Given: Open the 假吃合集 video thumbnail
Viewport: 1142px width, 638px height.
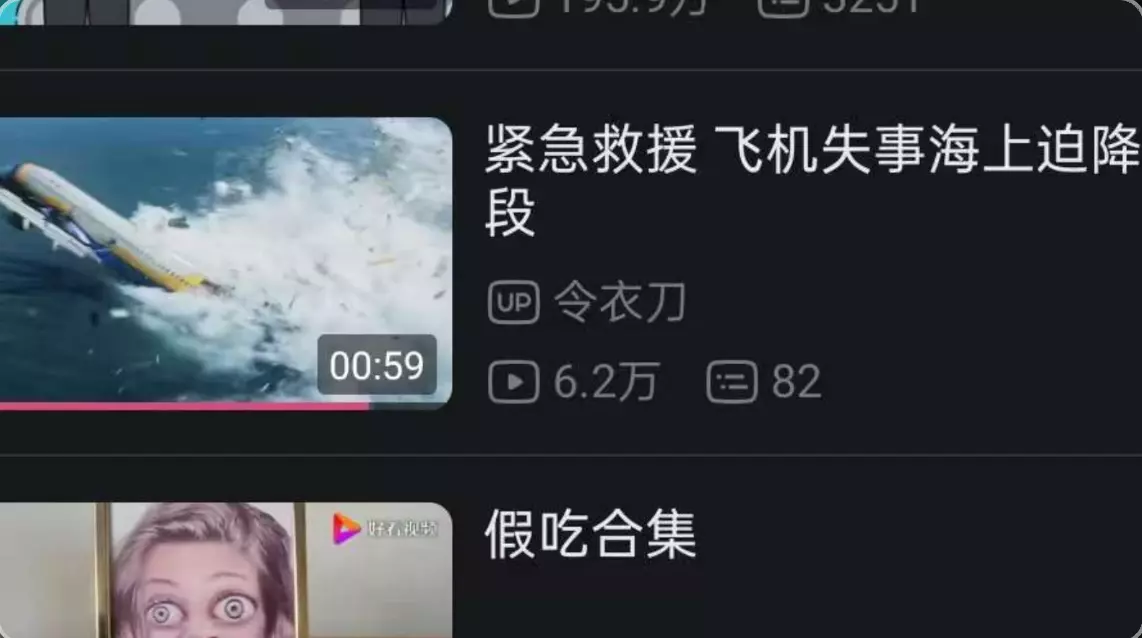Looking at the screenshot, I should coord(226,570).
